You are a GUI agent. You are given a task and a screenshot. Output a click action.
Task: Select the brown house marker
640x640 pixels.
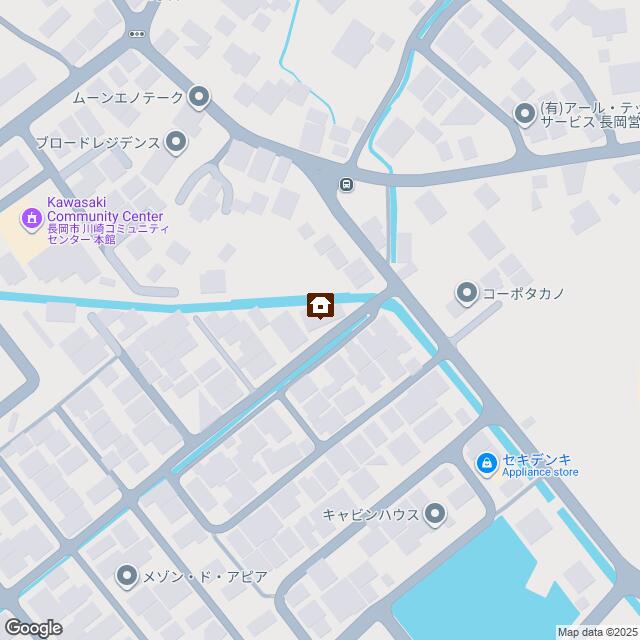(320, 304)
